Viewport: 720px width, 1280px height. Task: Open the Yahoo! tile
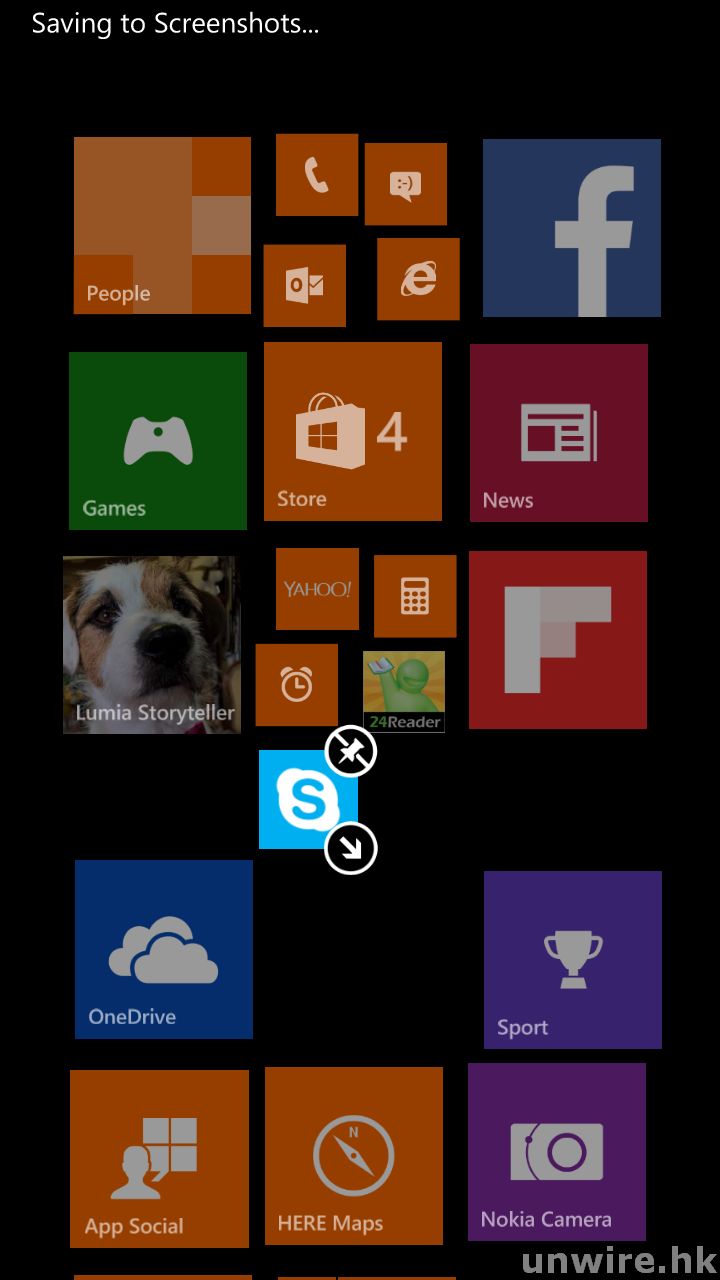tap(317, 589)
